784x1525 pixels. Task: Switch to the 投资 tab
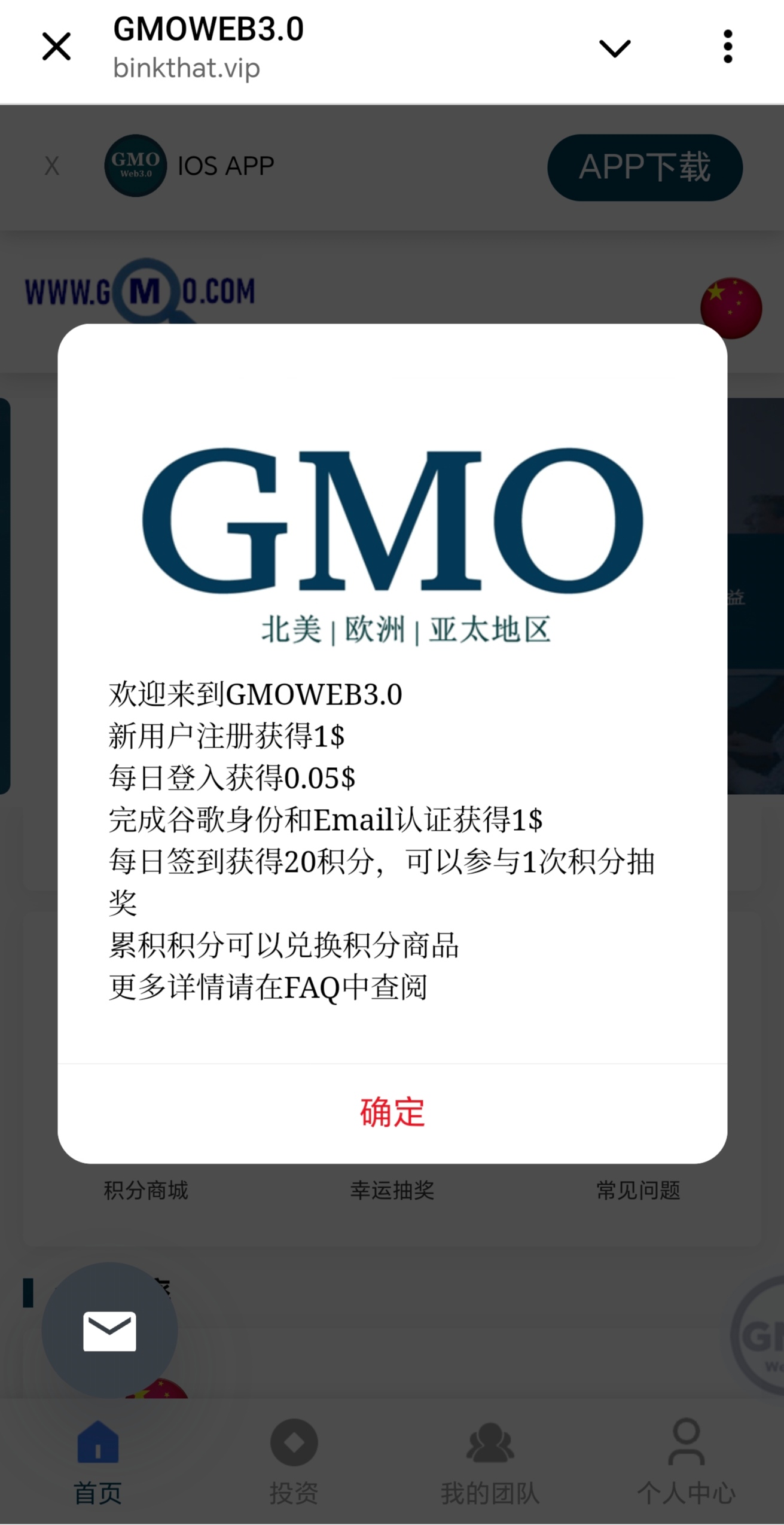[x=294, y=1462]
